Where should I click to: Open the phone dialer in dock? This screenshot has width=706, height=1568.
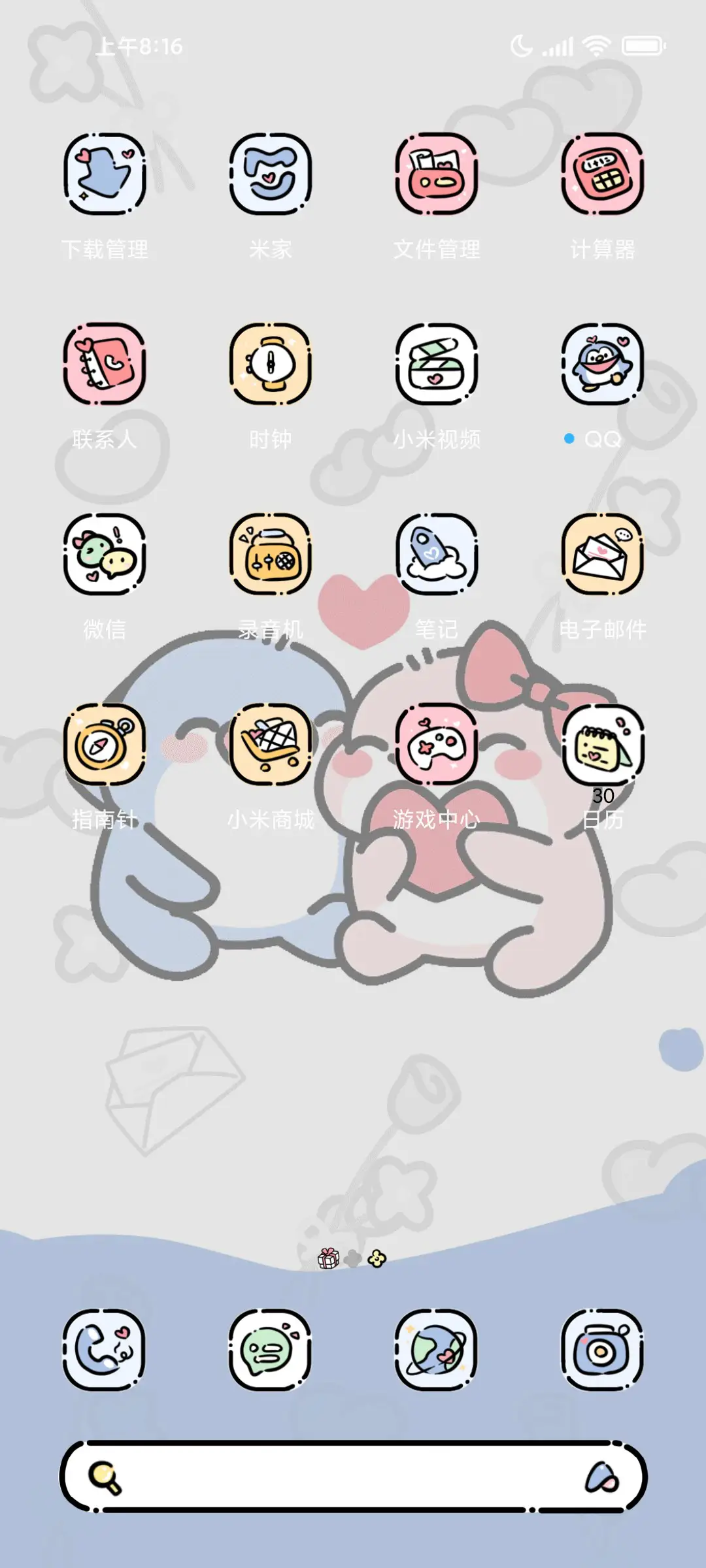(105, 1350)
